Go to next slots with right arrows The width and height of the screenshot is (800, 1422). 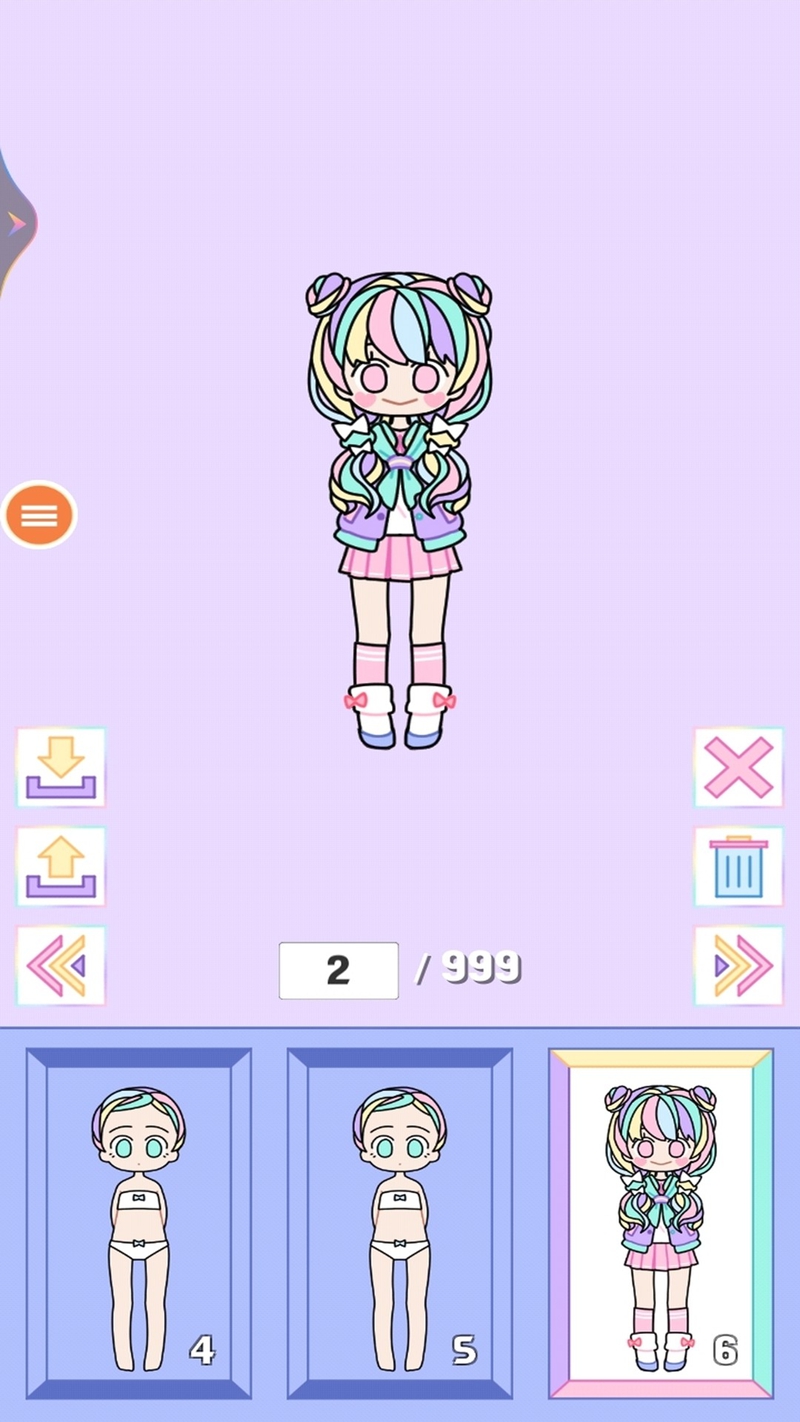pos(739,965)
